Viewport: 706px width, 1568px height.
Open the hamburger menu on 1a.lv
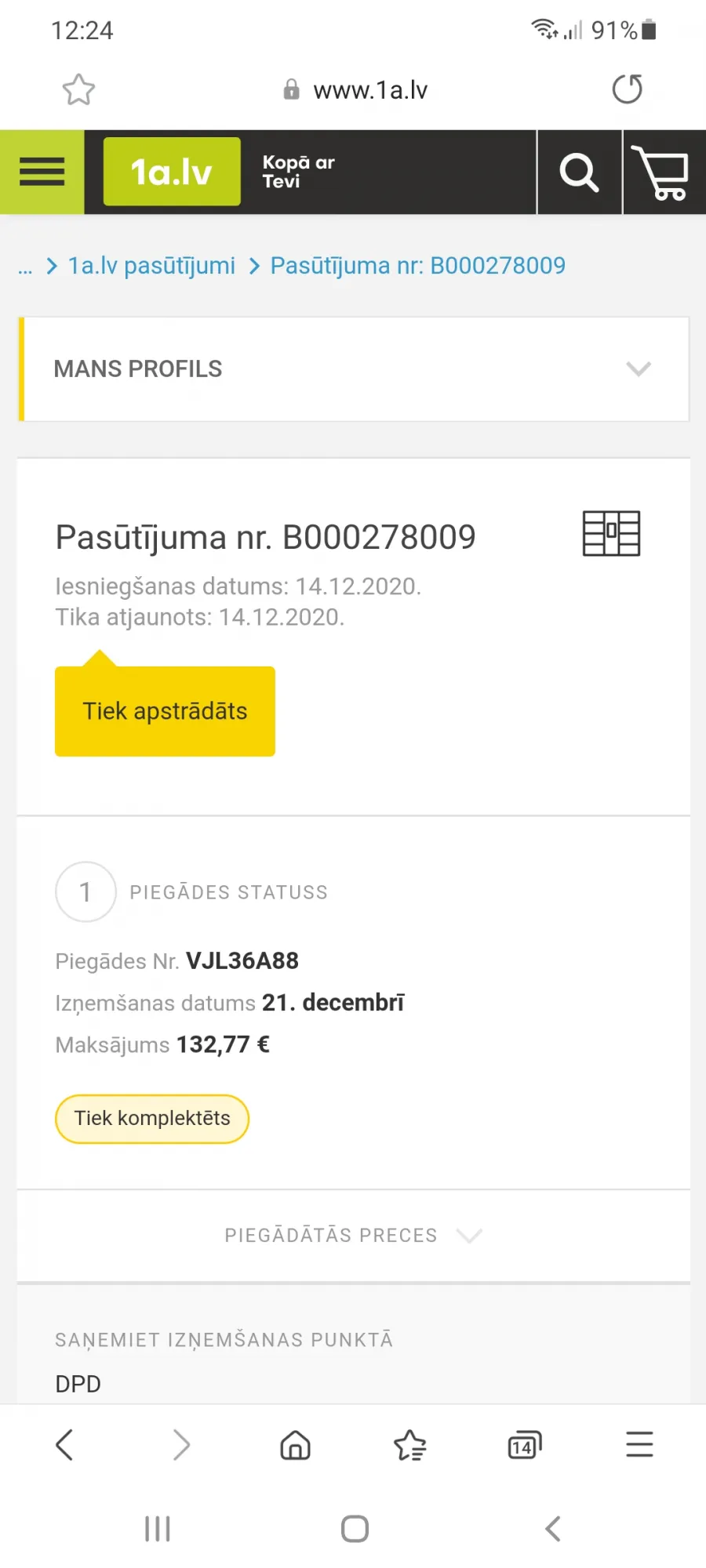point(42,172)
